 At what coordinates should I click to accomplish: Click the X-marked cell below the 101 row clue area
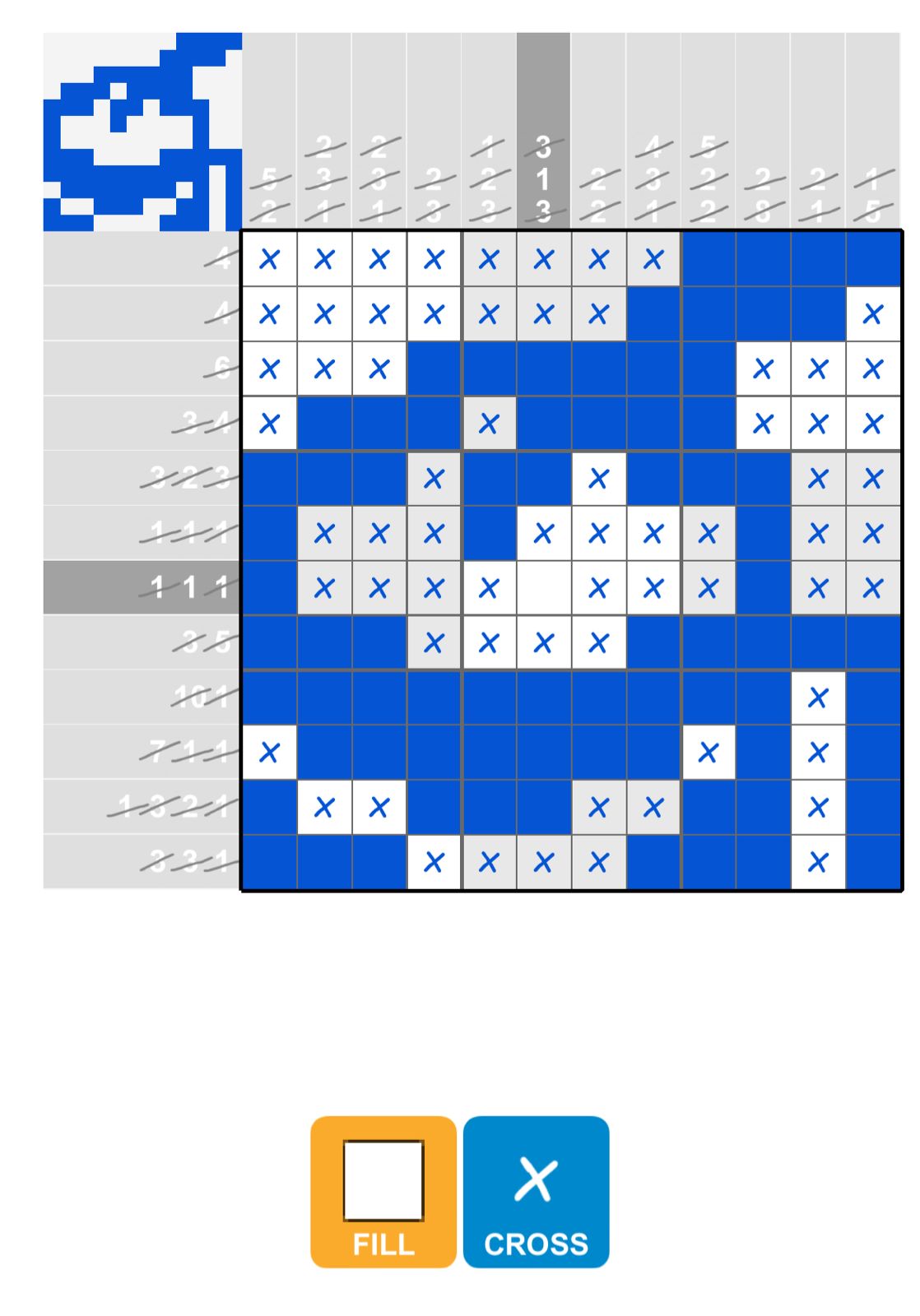pyautogui.click(x=817, y=697)
